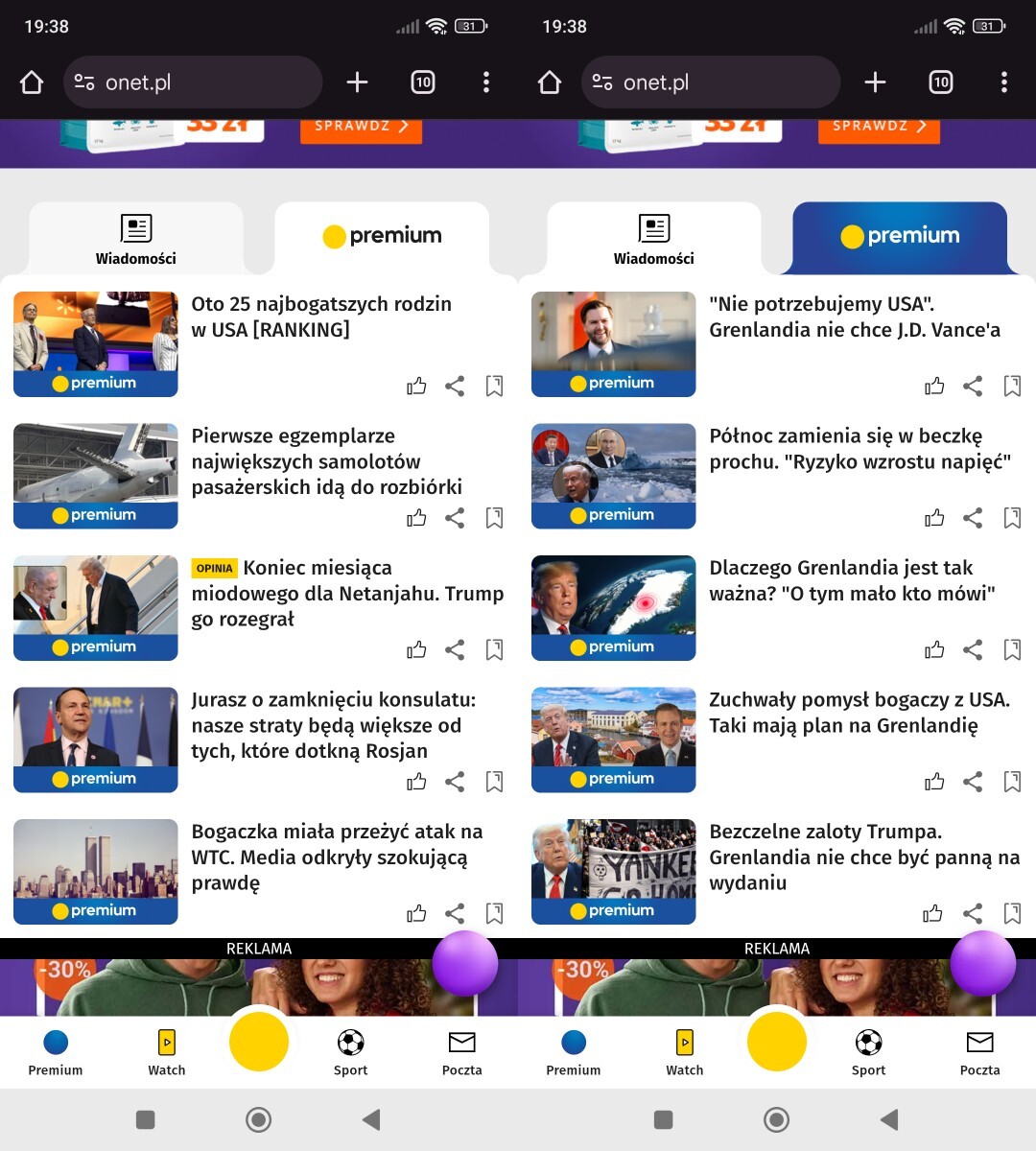Image resolution: width=1036 pixels, height=1151 pixels.
Task: Like the "Zuchwały pomysł bogaczy z USA" article
Action: (x=934, y=782)
